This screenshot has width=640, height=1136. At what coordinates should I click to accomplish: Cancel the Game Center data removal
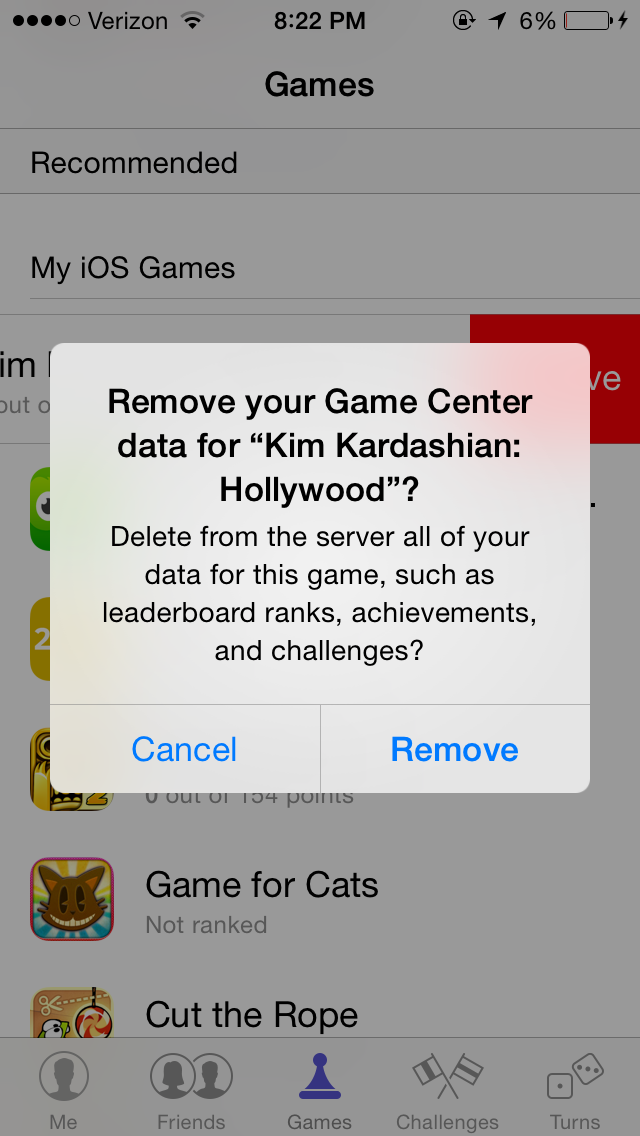click(184, 749)
